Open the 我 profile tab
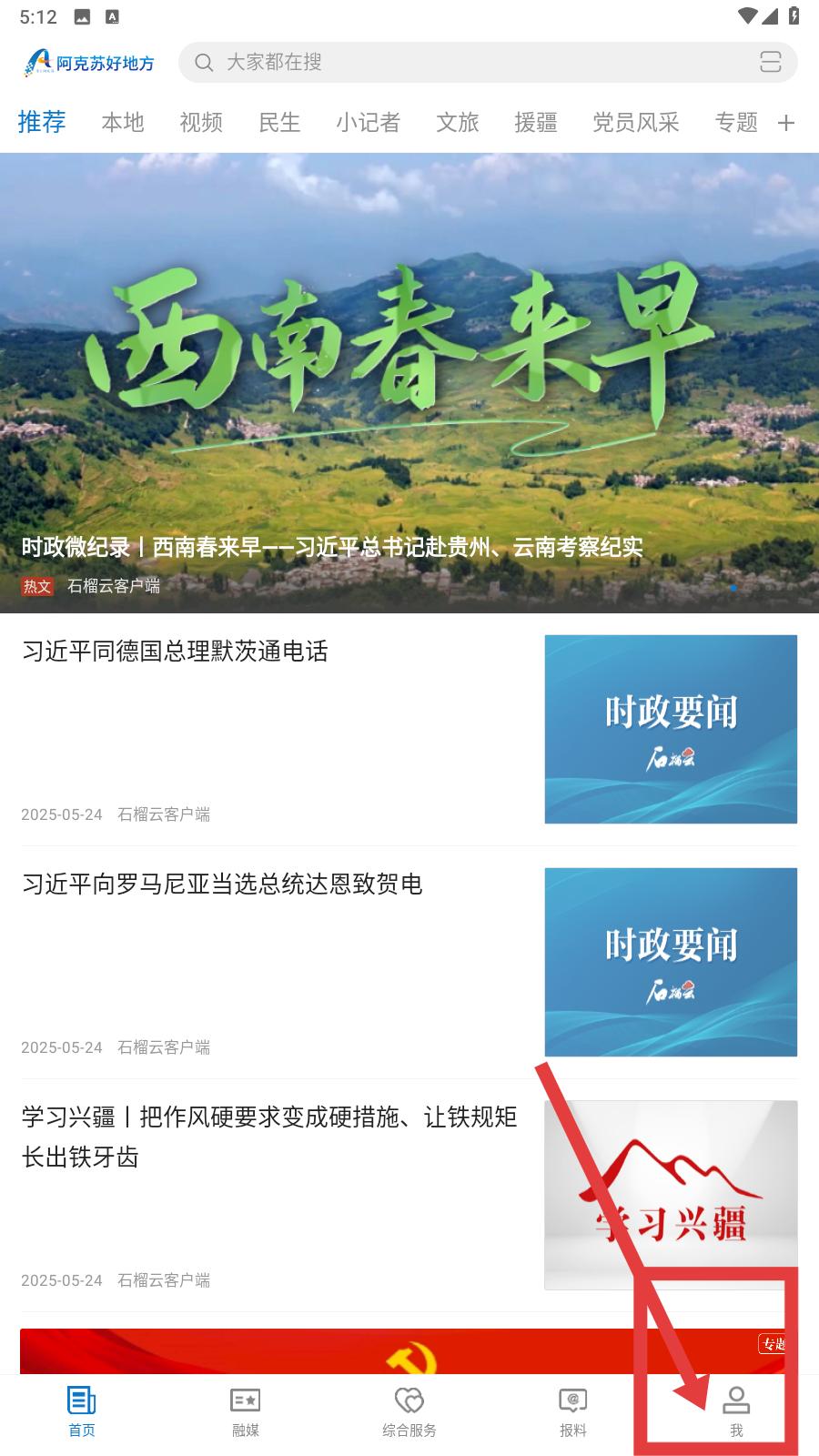Screen dimensions: 819x1456 736,1411
